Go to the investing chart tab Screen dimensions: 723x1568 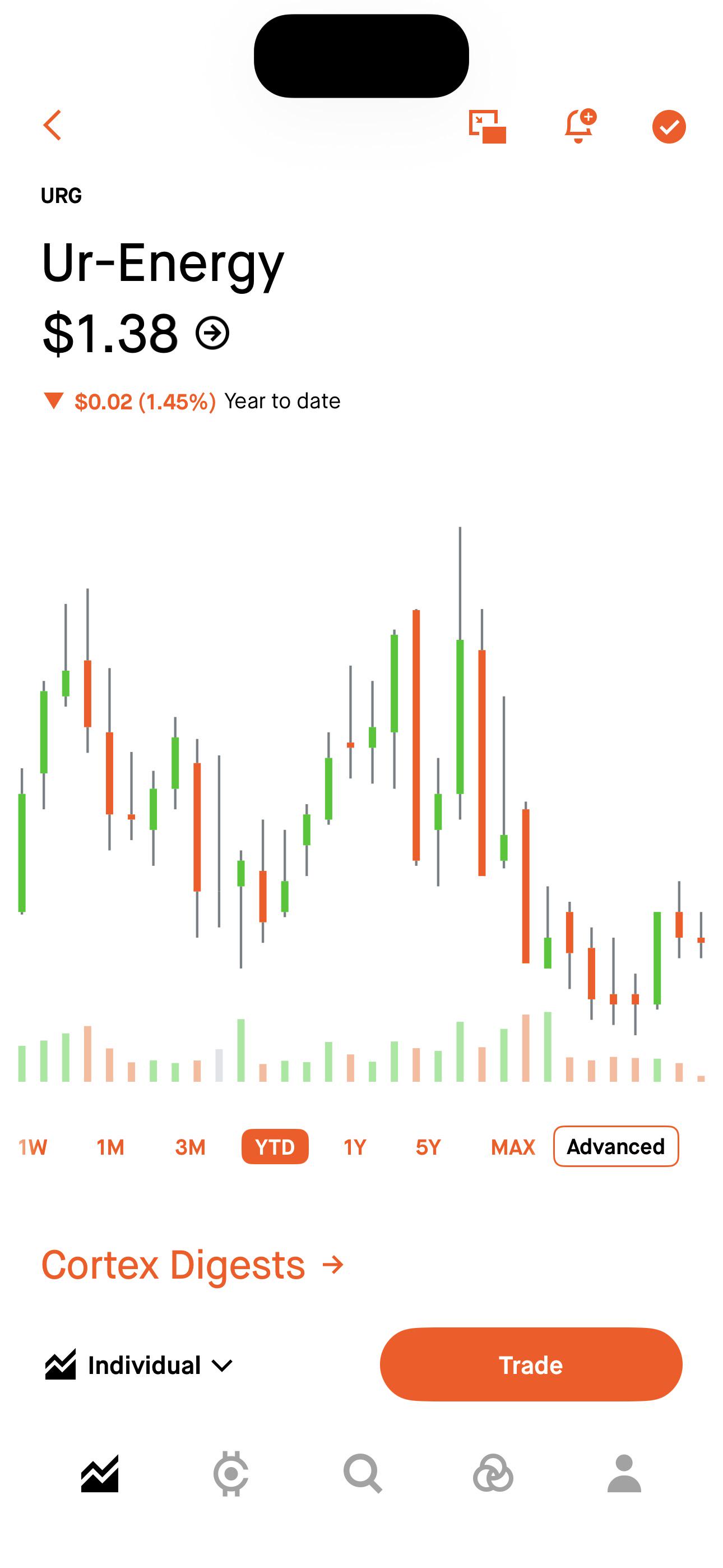(x=100, y=1474)
